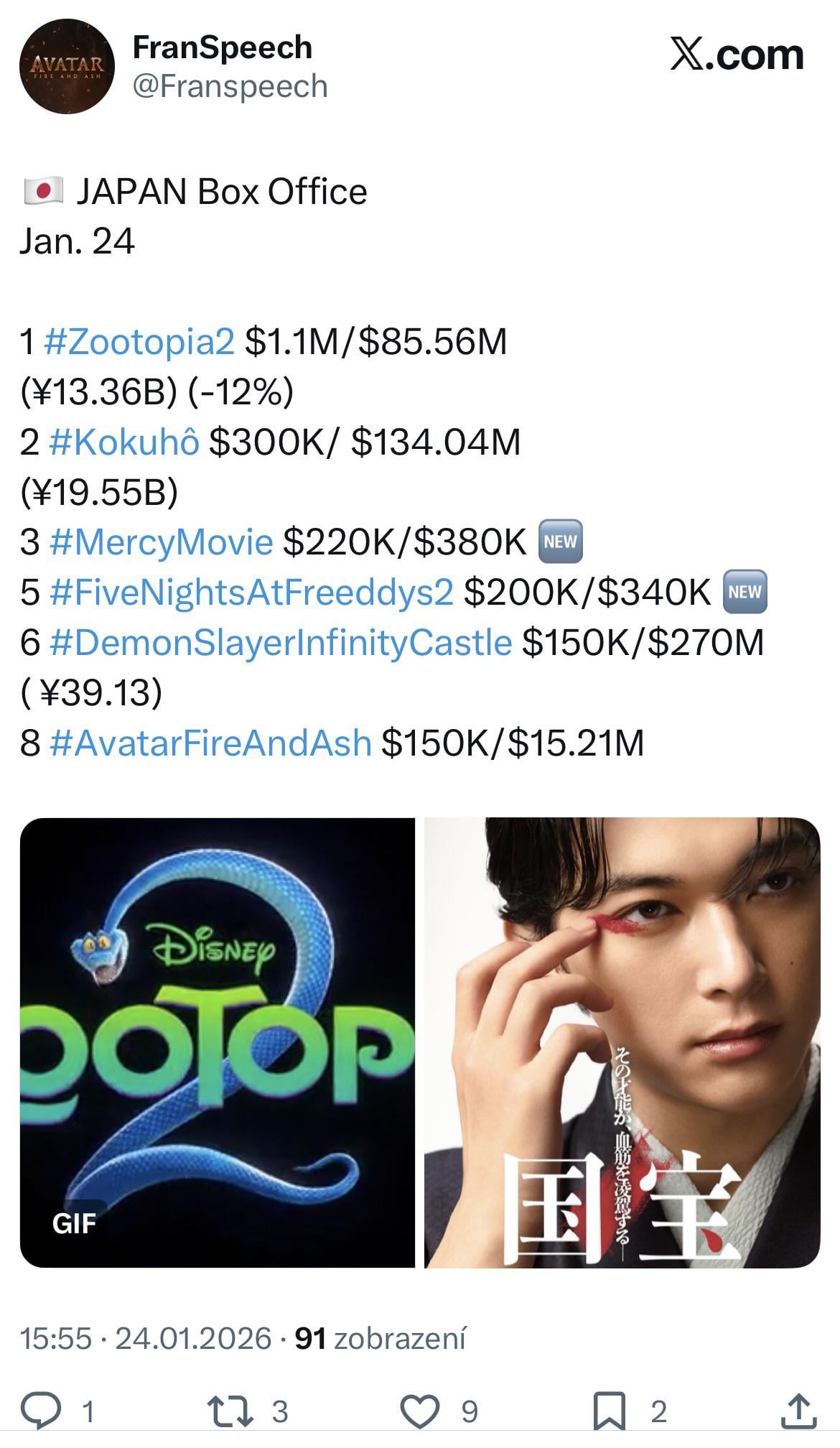Open the #MercyMovie hashtag
The height and width of the screenshot is (1448, 840).
[161, 542]
